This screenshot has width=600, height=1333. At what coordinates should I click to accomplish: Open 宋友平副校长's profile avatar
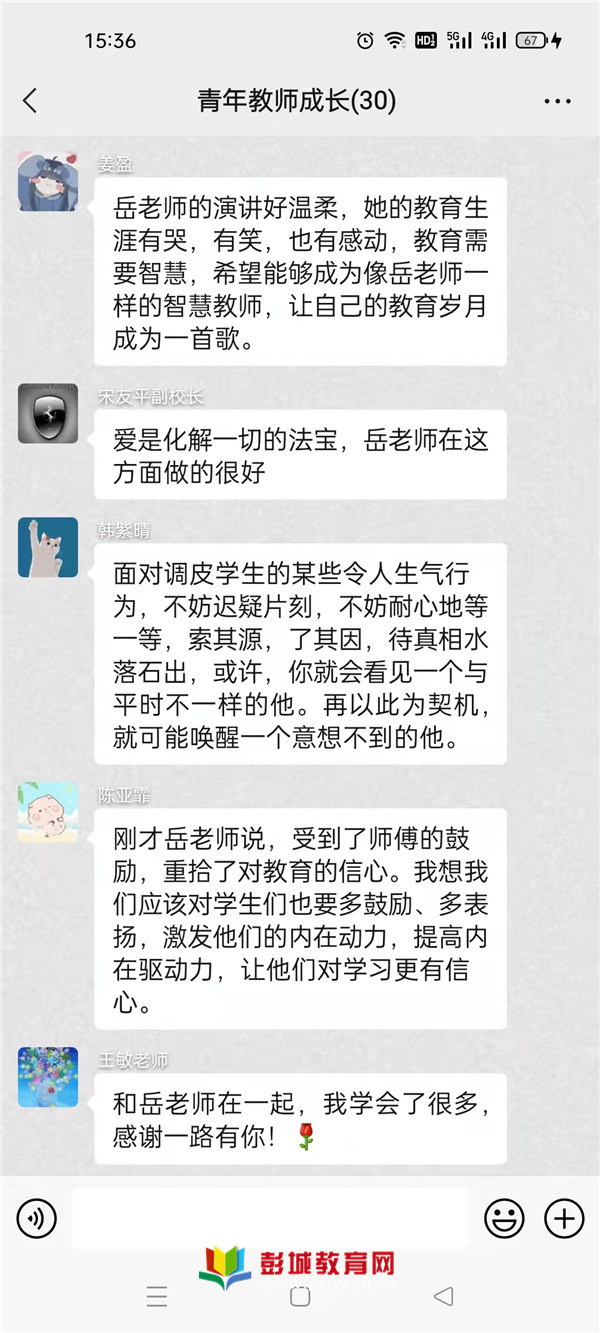click(48, 413)
